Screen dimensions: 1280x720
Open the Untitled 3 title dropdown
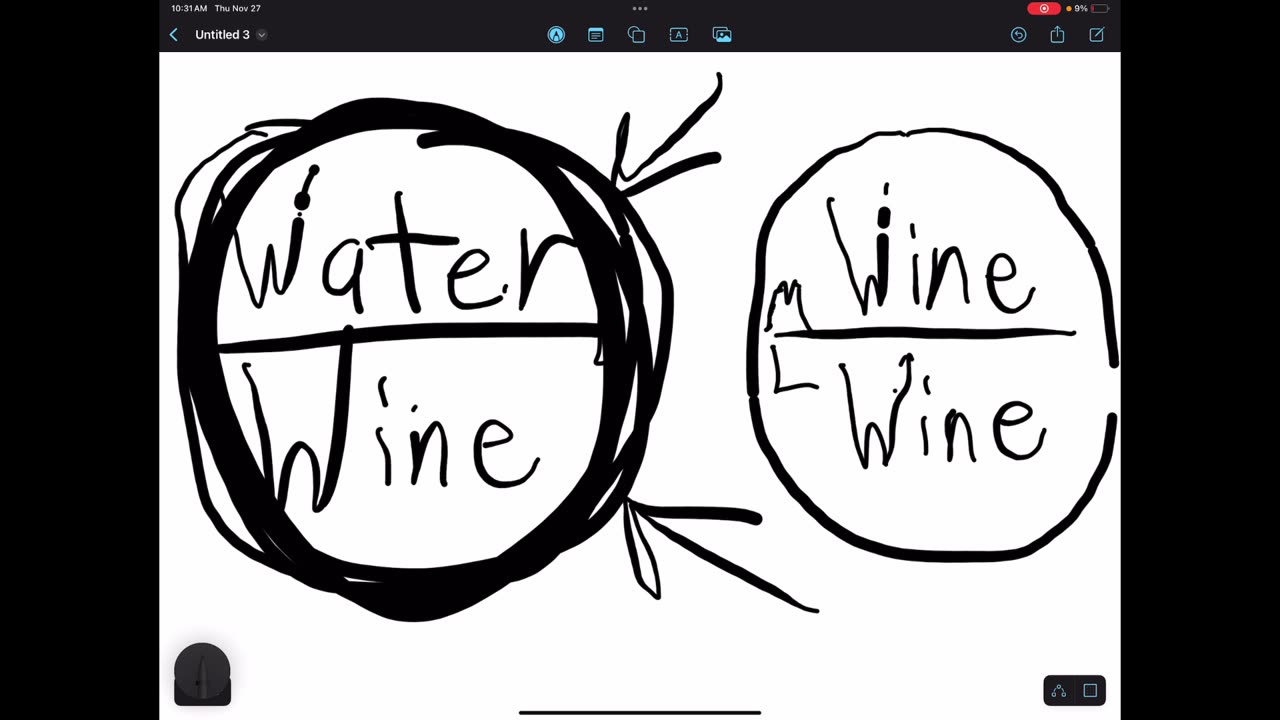click(x=261, y=35)
